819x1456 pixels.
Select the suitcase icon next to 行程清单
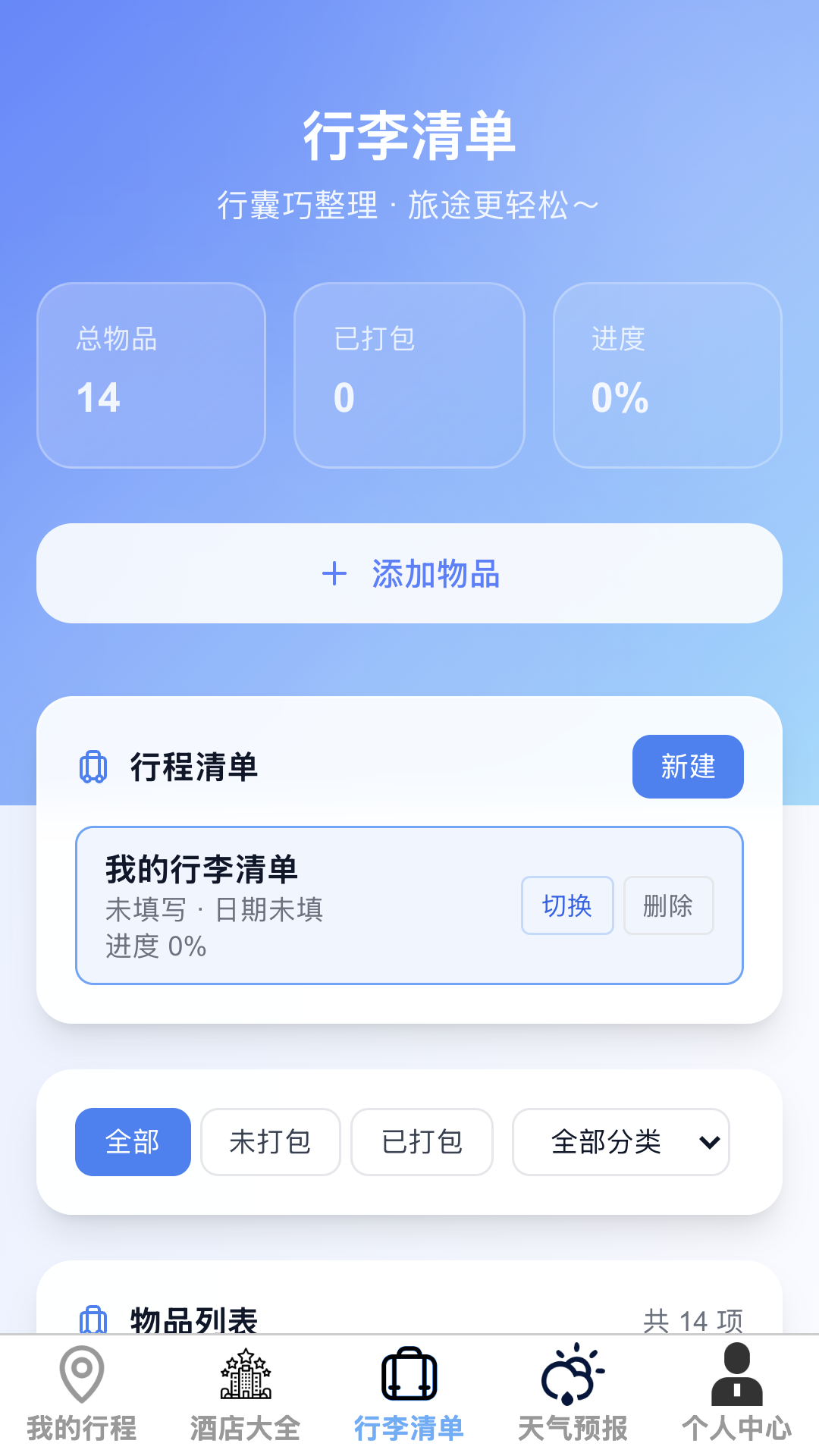(x=93, y=766)
